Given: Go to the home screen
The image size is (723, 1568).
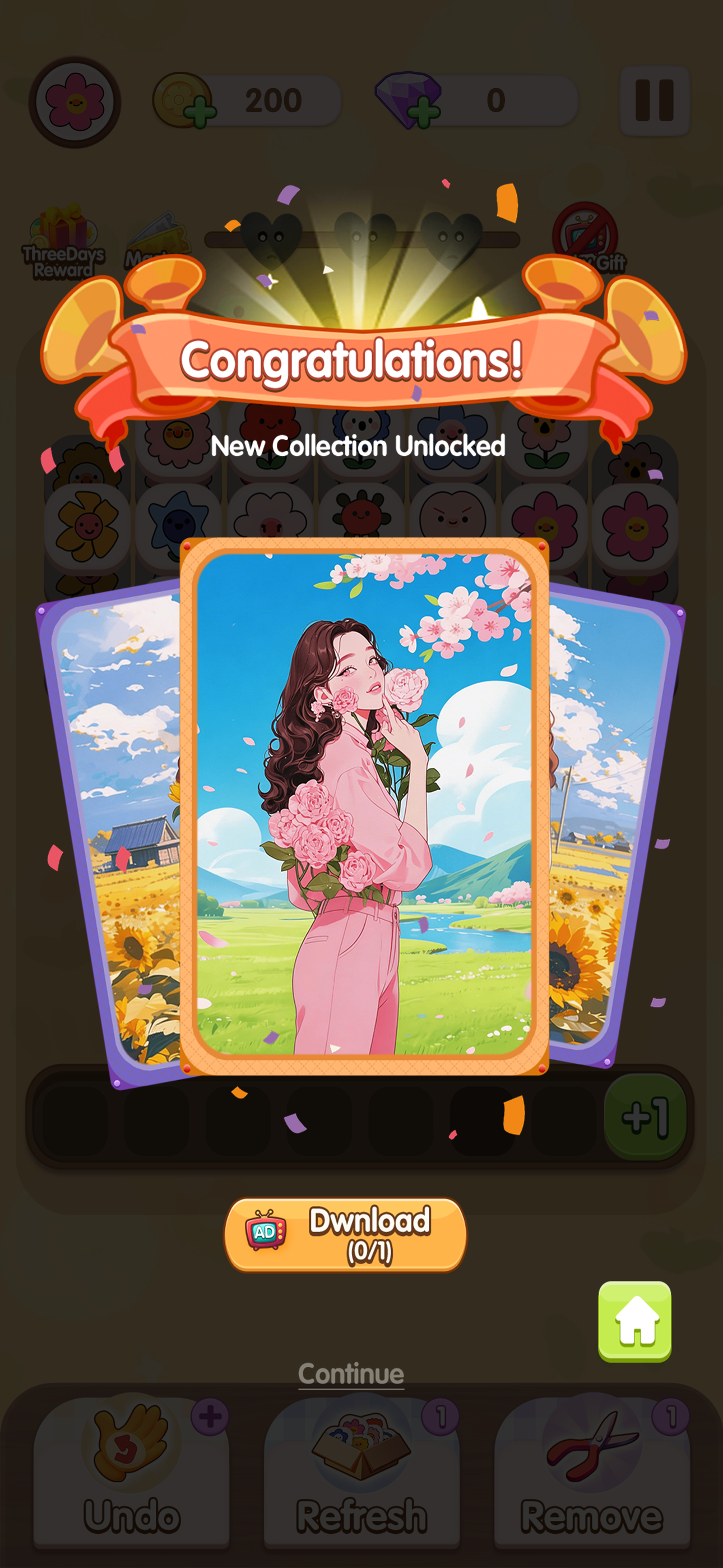Looking at the screenshot, I should (634, 1320).
